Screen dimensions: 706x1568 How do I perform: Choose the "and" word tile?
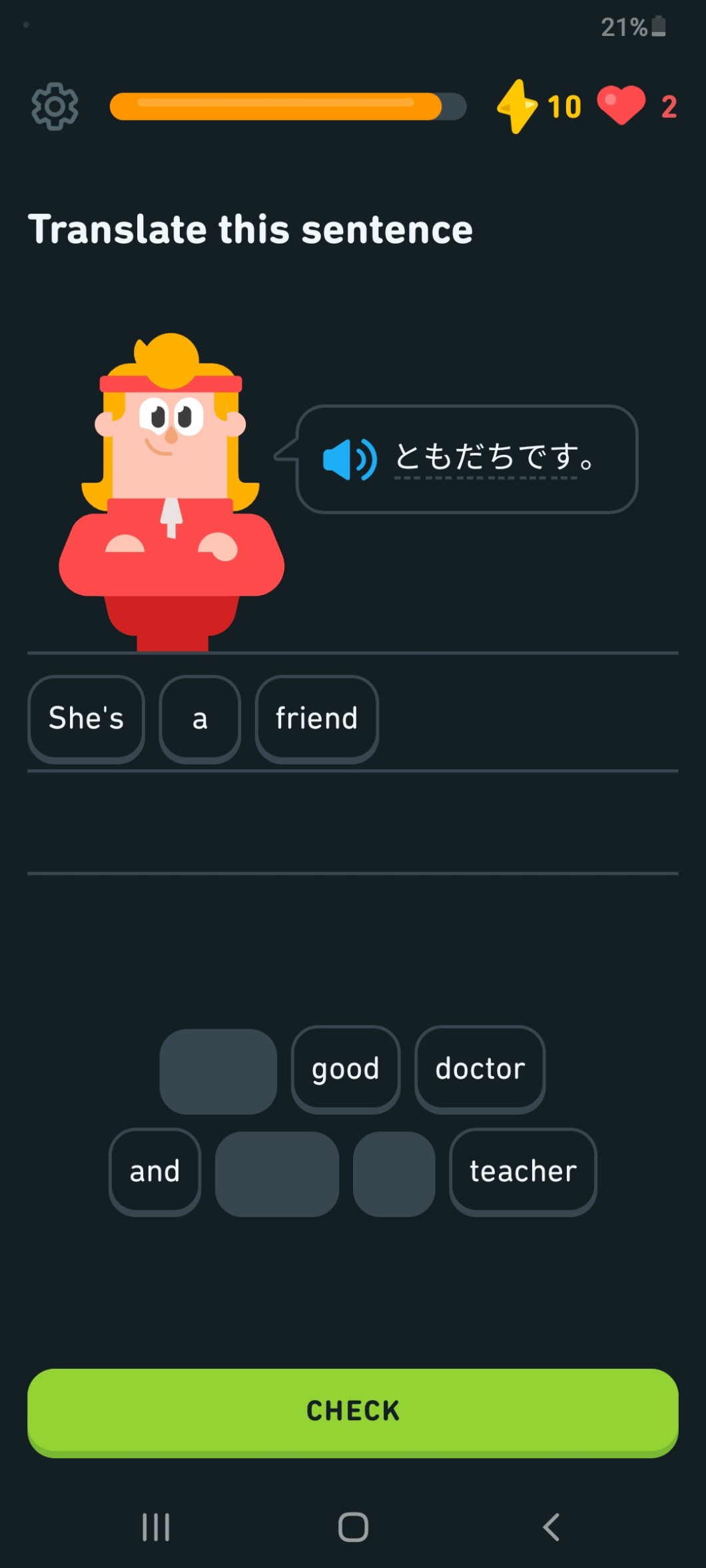click(155, 1171)
